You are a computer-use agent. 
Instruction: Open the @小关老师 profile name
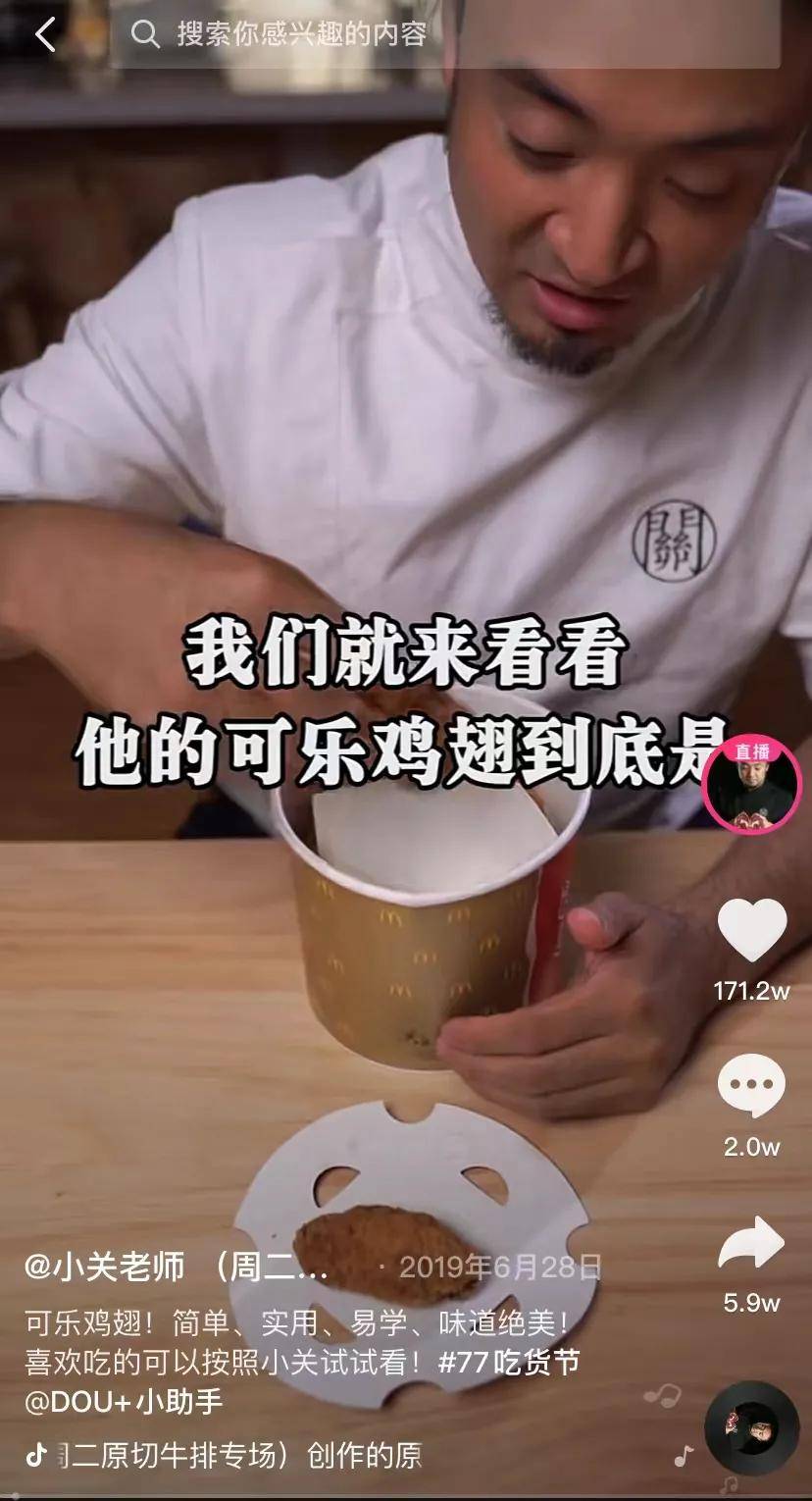click(105, 1267)
